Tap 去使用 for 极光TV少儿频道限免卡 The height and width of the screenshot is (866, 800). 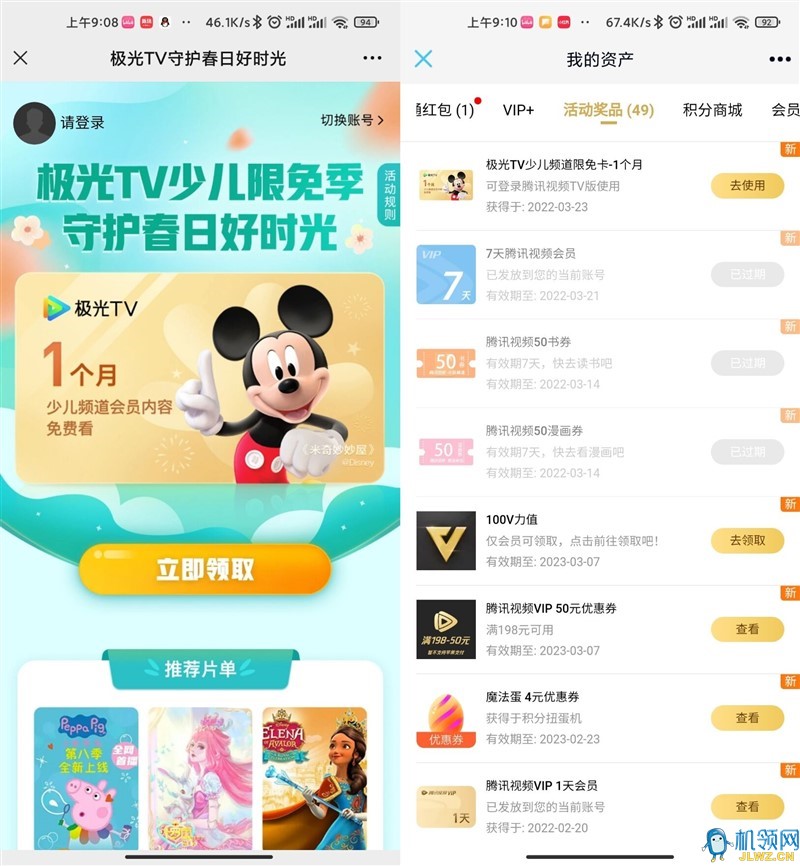(x=747, y=185)
